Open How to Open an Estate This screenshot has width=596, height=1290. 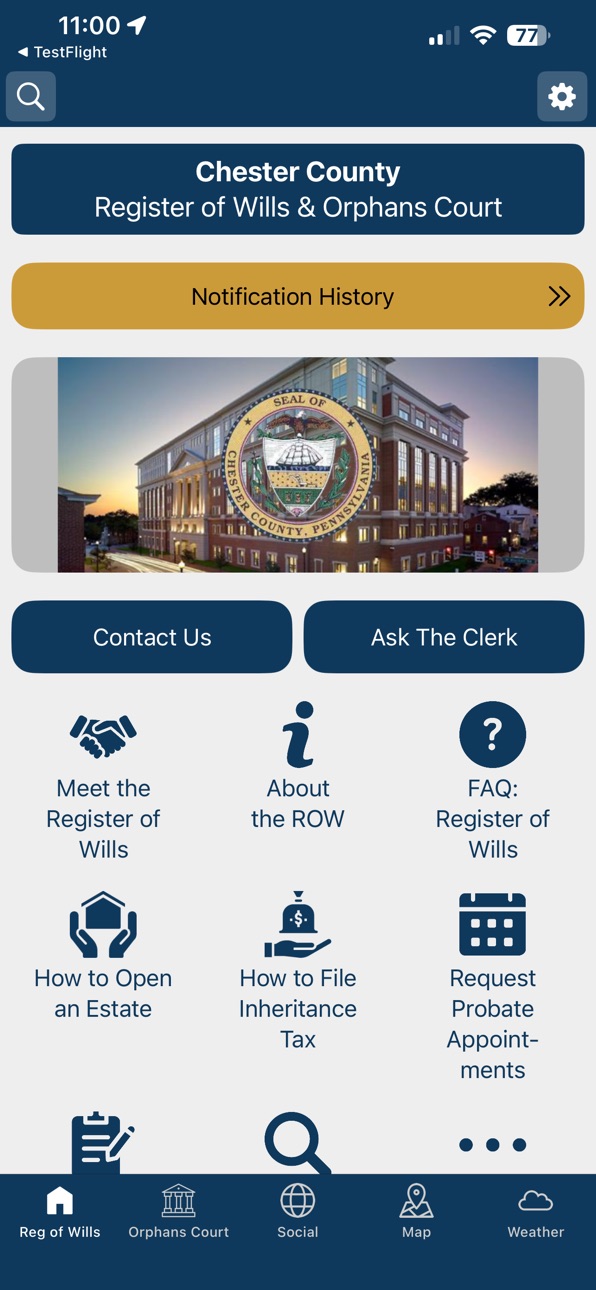pos(103,957)
